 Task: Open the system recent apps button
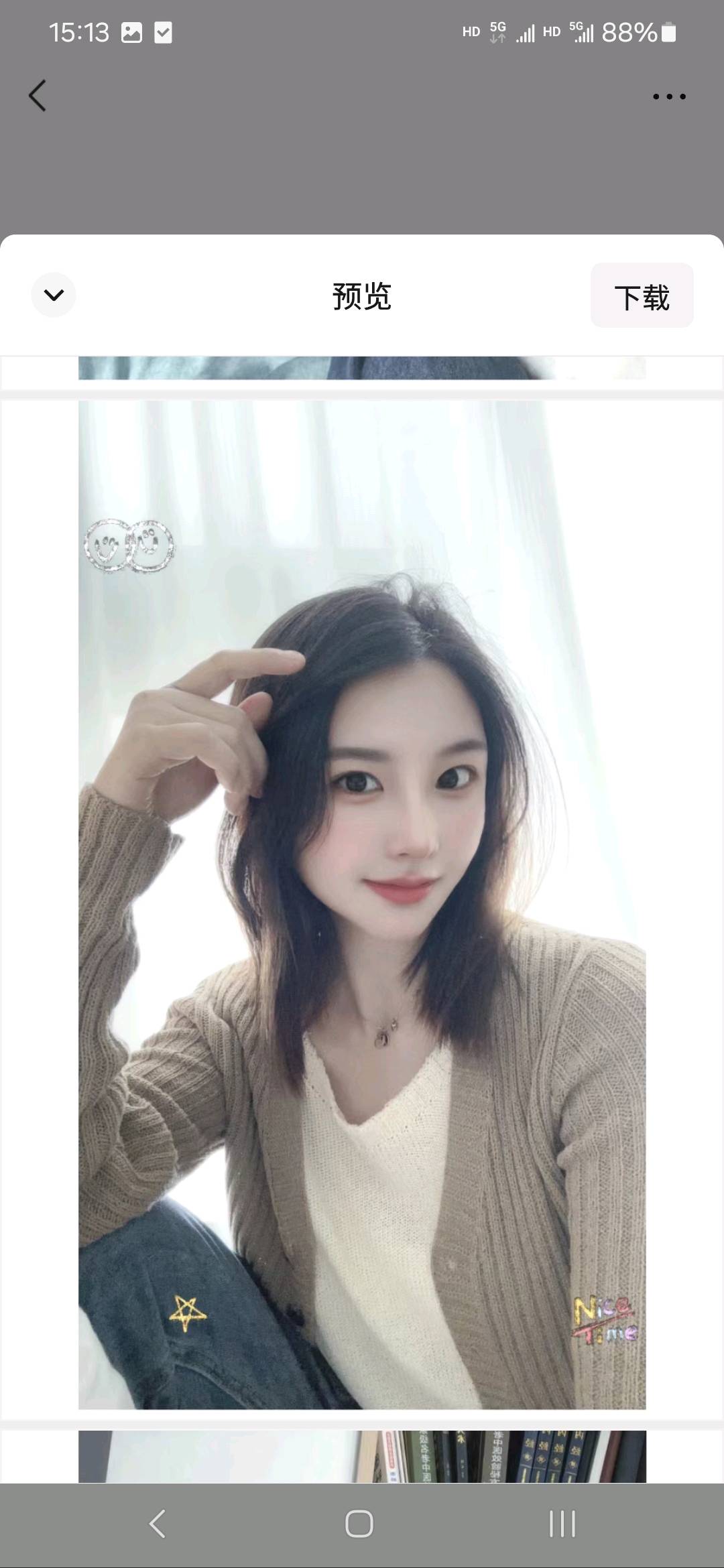pyautogui.click(x=562, y=1524)
